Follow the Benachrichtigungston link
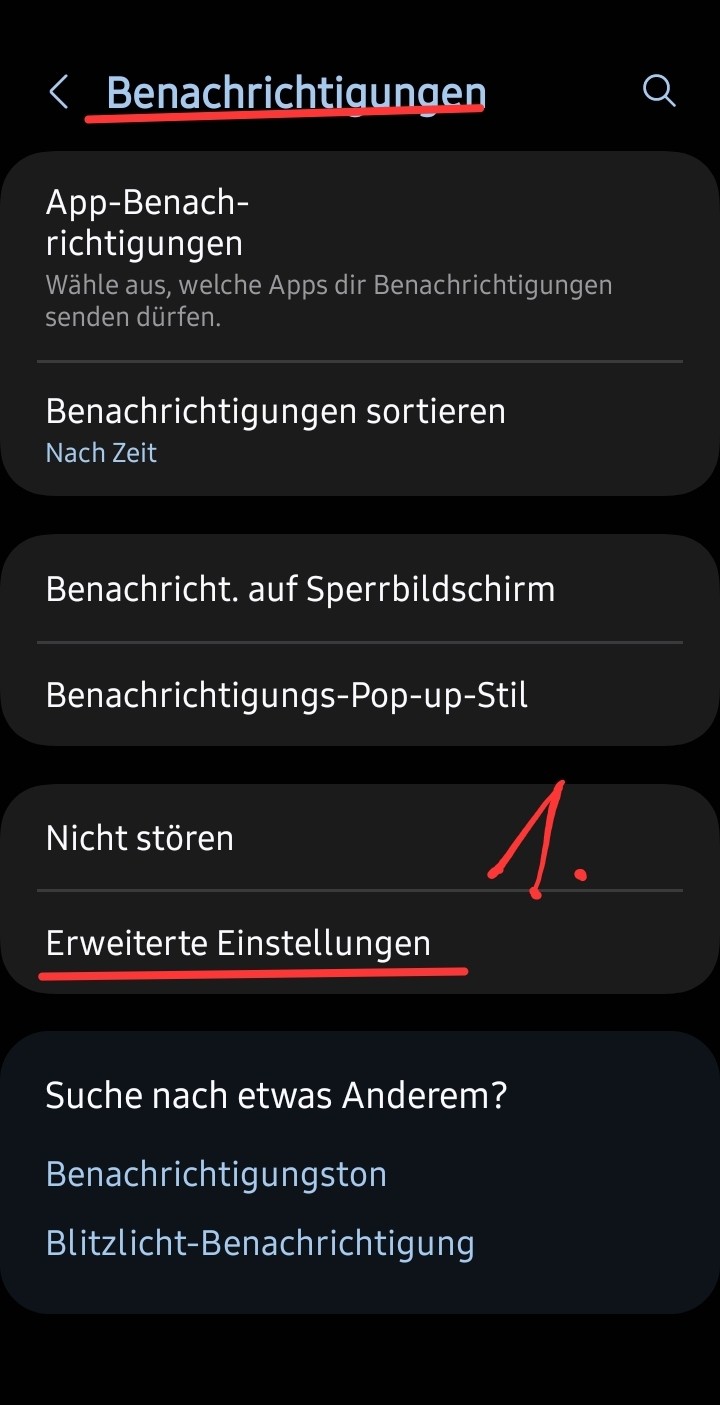Viewport: 720px width, 1405px height. click(x=216, y=1174)
